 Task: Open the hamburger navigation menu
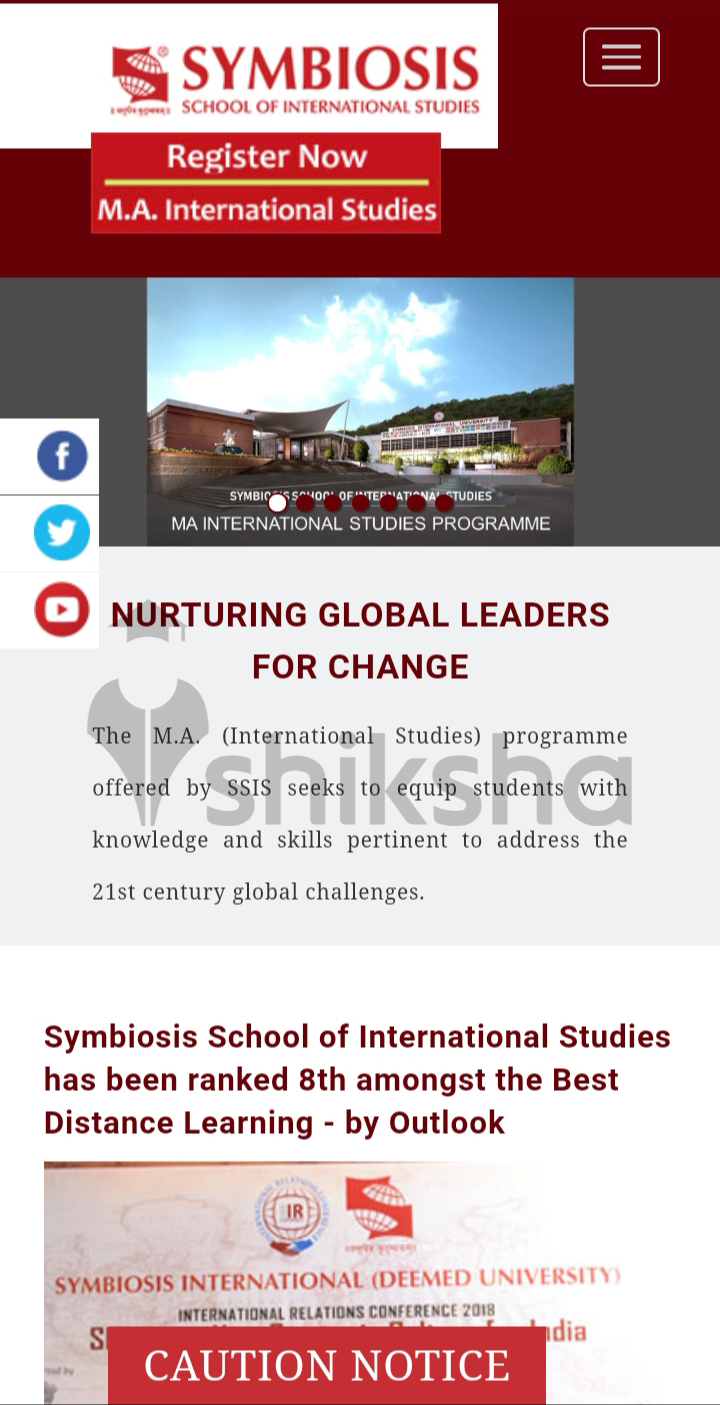[x=621, y=57]
